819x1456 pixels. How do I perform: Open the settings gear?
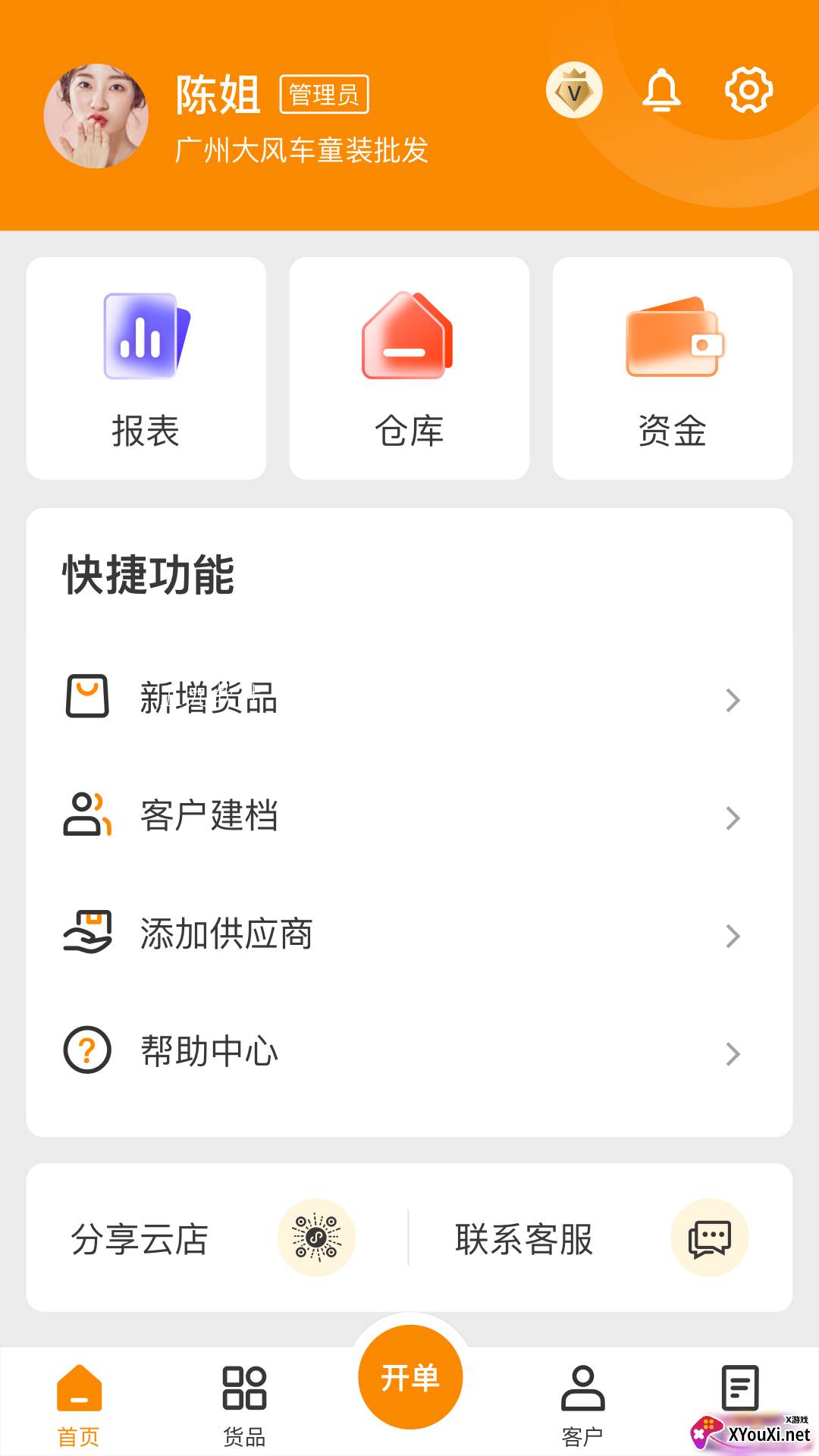pyautogui.click(x=748, y=90)
